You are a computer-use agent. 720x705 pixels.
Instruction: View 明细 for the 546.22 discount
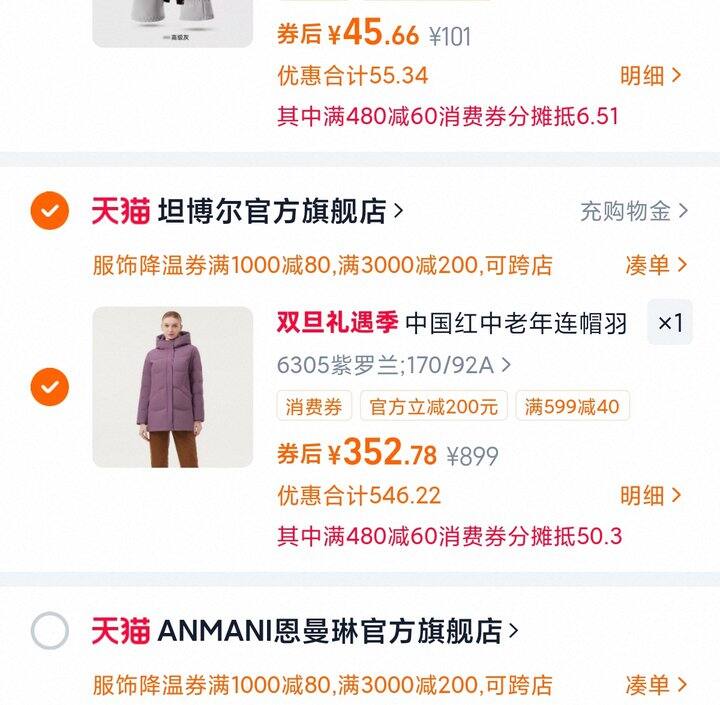coord(650,495)
